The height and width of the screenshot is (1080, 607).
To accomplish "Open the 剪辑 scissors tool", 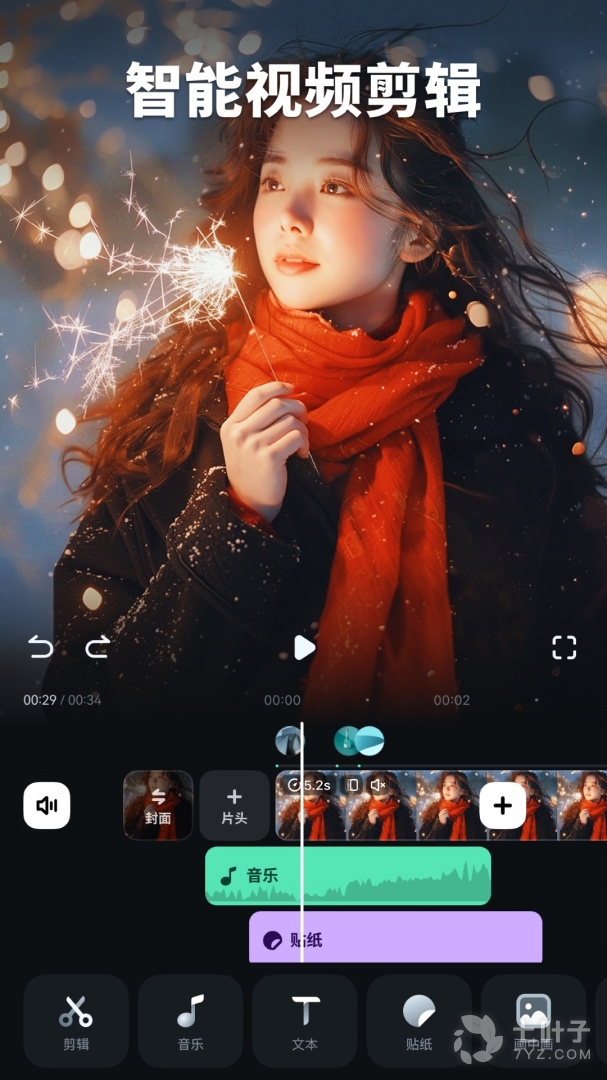I will (76, 1022).
